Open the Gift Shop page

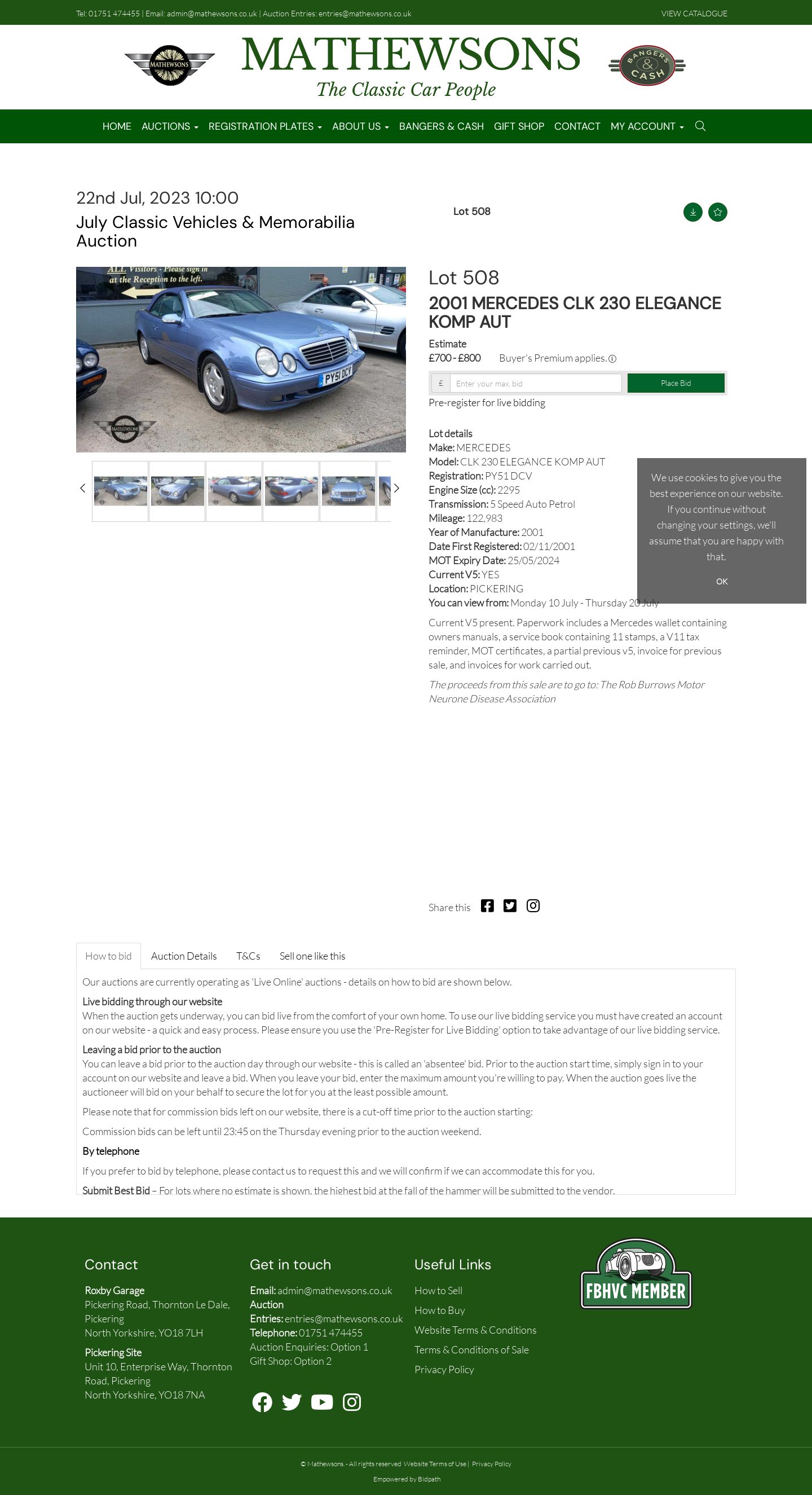pyautogui.click(x=519, y=126)
